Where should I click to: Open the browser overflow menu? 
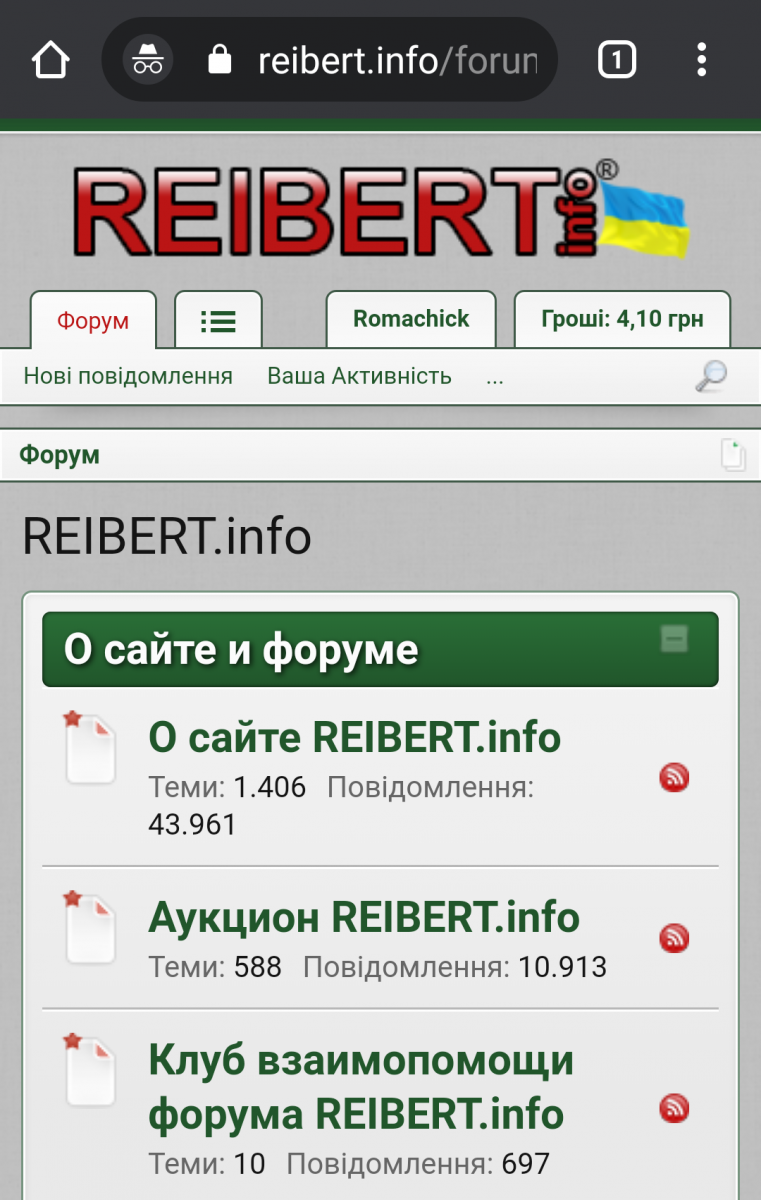pos(702,60)
